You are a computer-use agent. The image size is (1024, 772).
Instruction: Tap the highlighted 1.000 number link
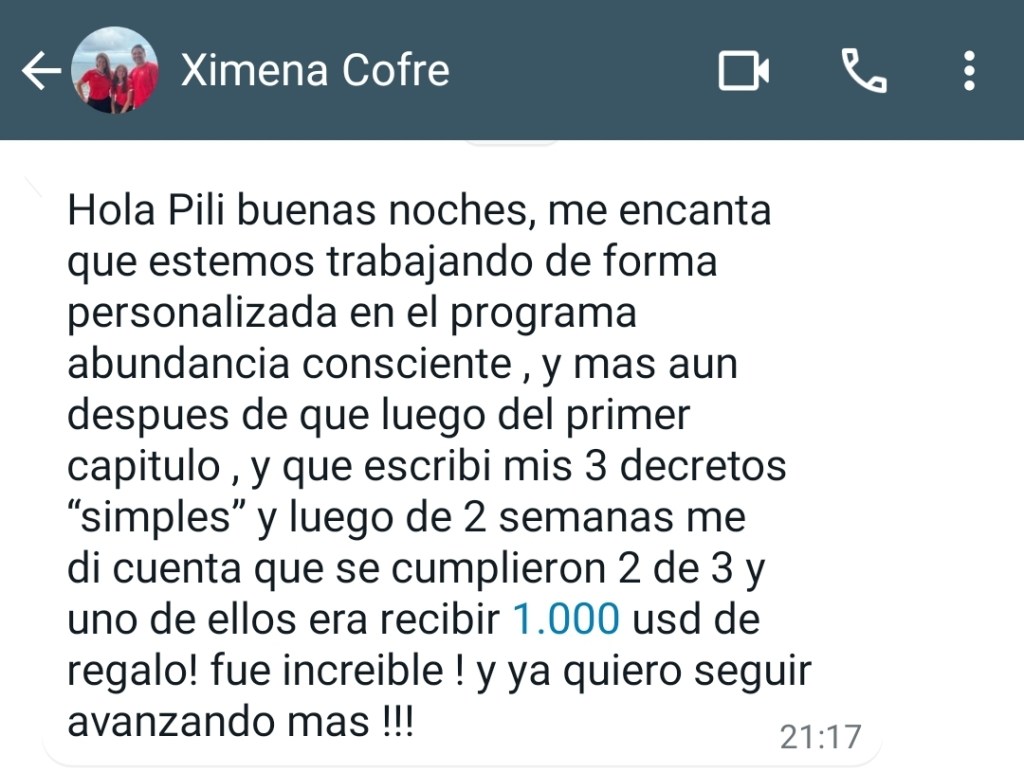(x=566, y=620)
